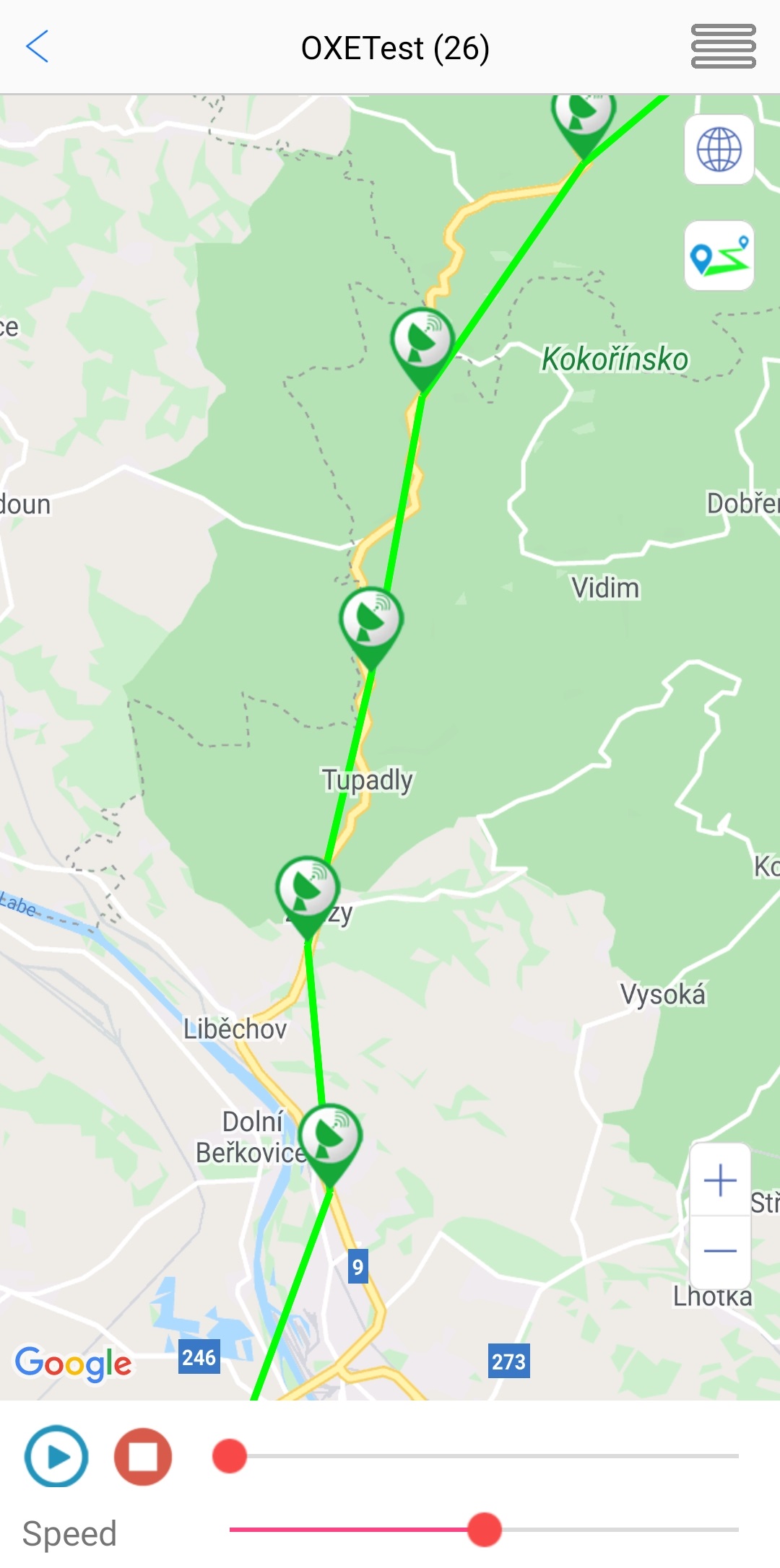Screen dimensions: 780x1568
Task: Select the tracker marker below Tupadly
Action: [x=308, y=891]
